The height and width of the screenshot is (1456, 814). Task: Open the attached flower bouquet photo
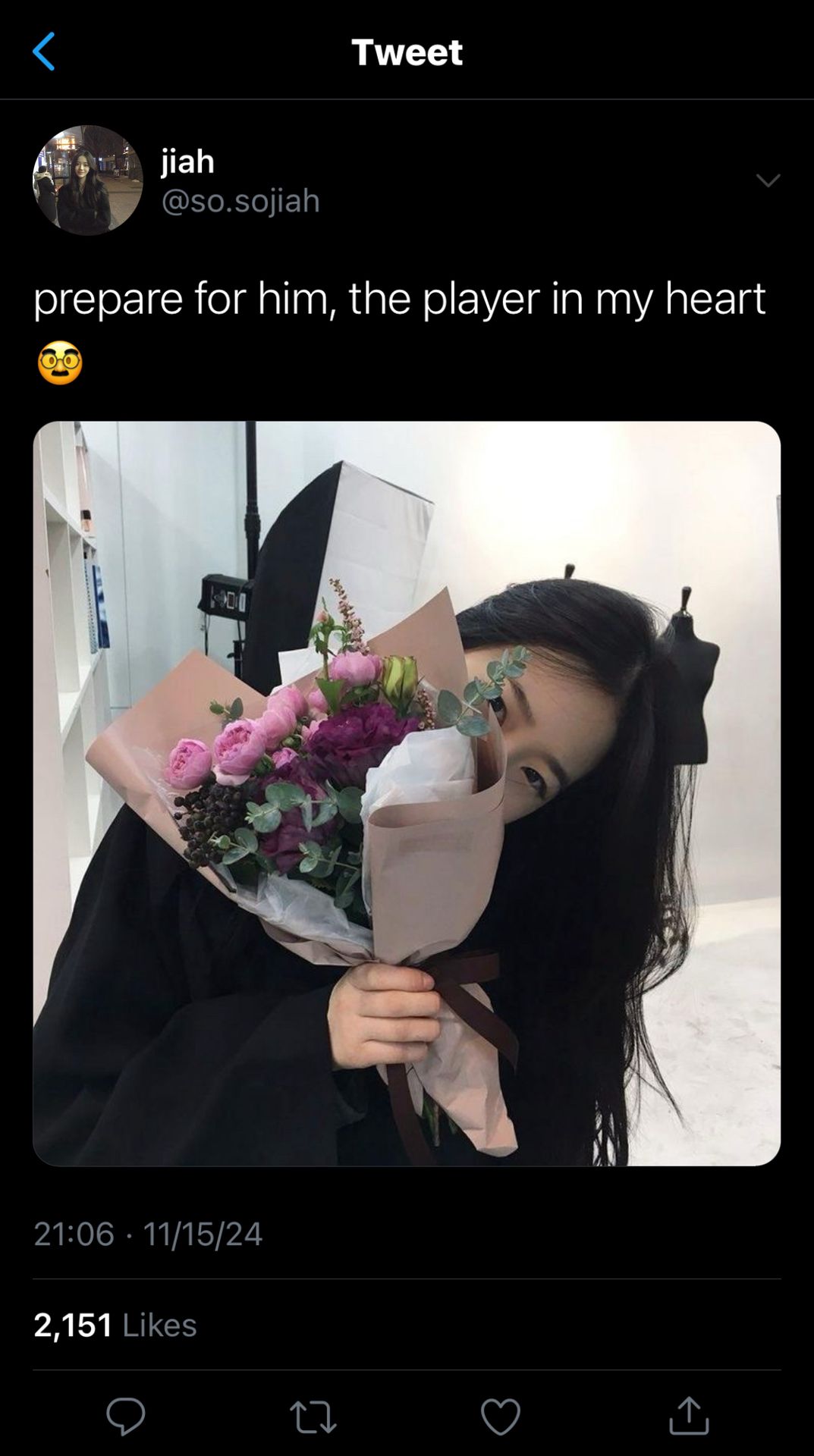point(407,793)
